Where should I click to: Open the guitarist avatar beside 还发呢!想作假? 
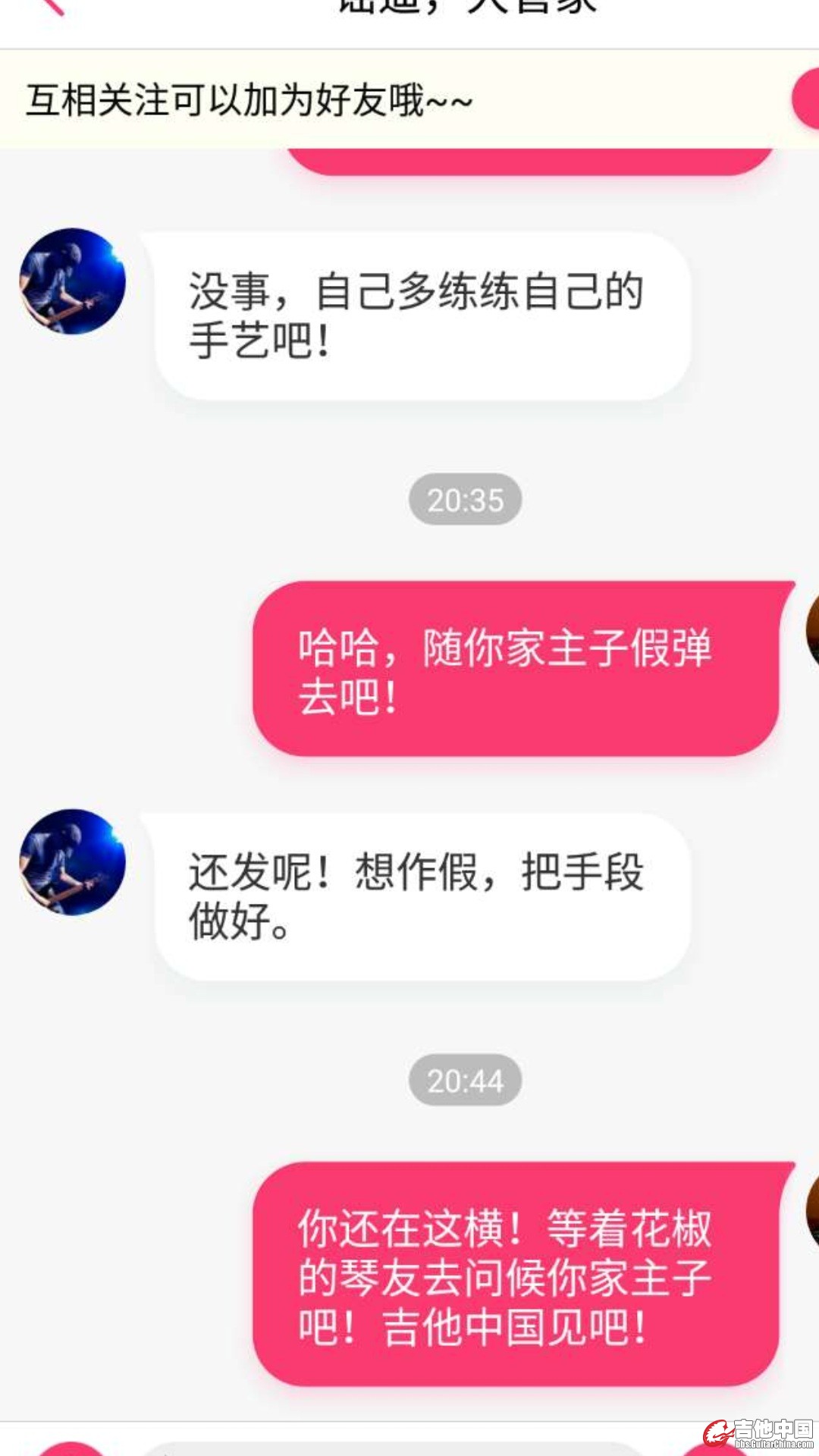pyautogui.click(x=73, y=862)
